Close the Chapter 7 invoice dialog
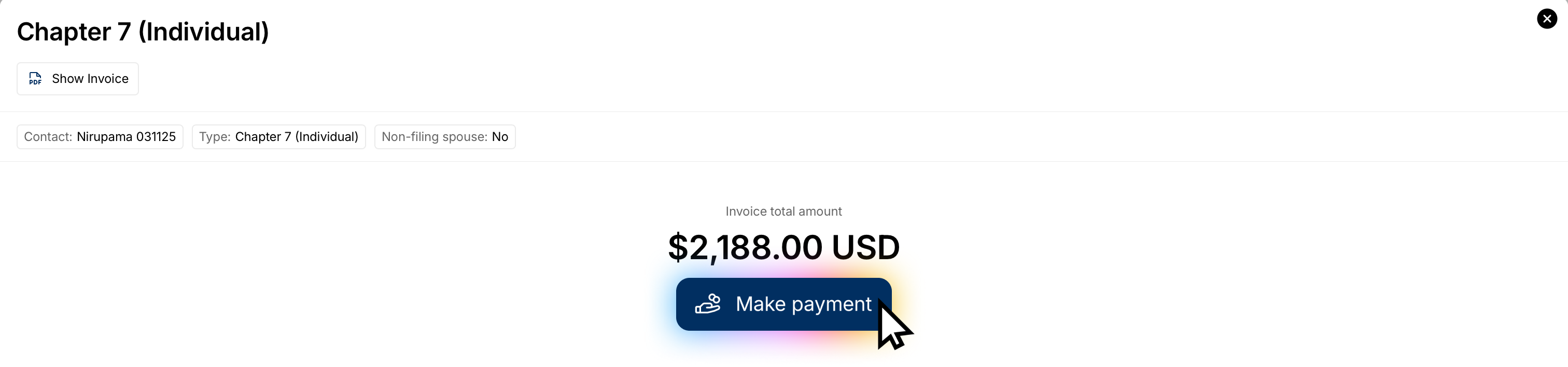This screenshot has width=1568, height=367. pyautogui.click(x=1547, y=19)
